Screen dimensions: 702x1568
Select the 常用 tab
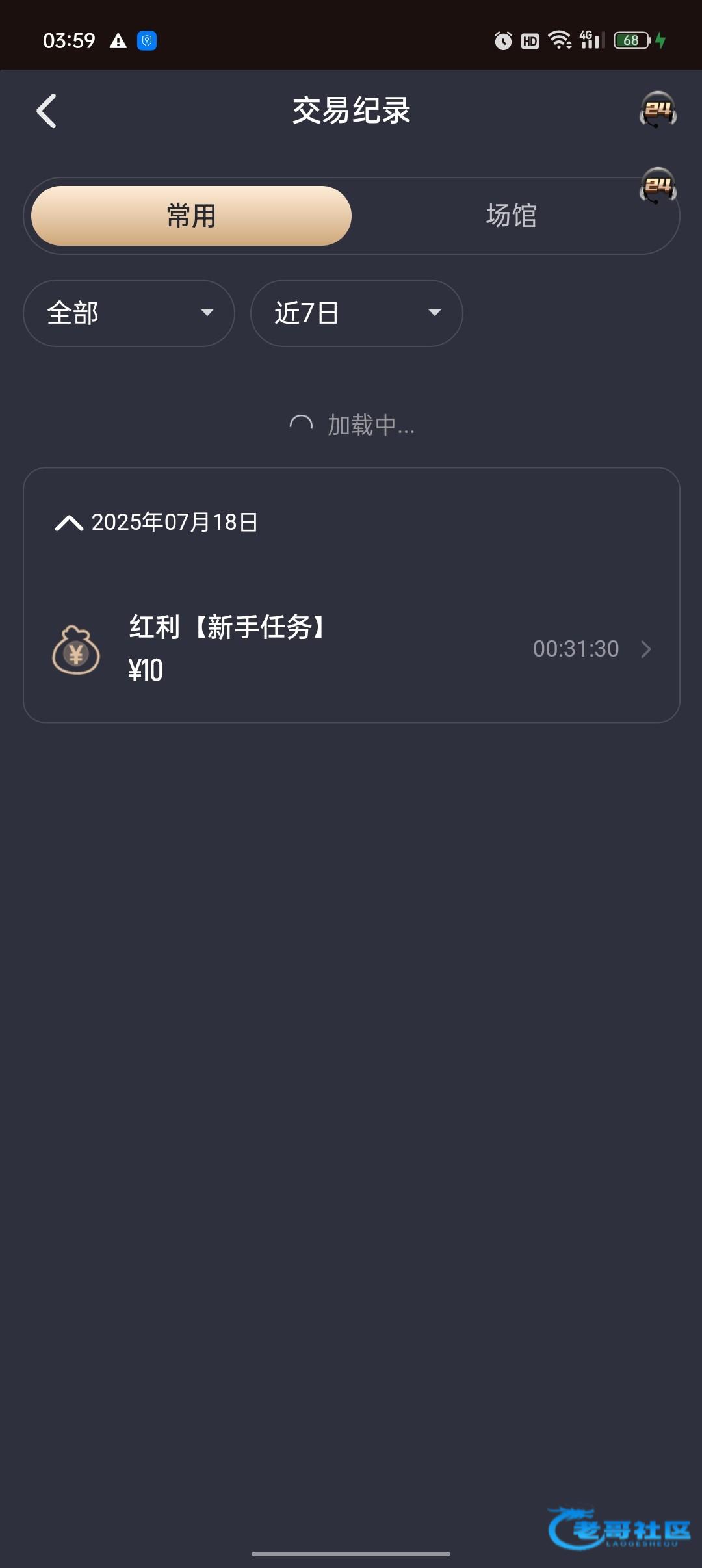pyautogui.click(x=191, y=215)
